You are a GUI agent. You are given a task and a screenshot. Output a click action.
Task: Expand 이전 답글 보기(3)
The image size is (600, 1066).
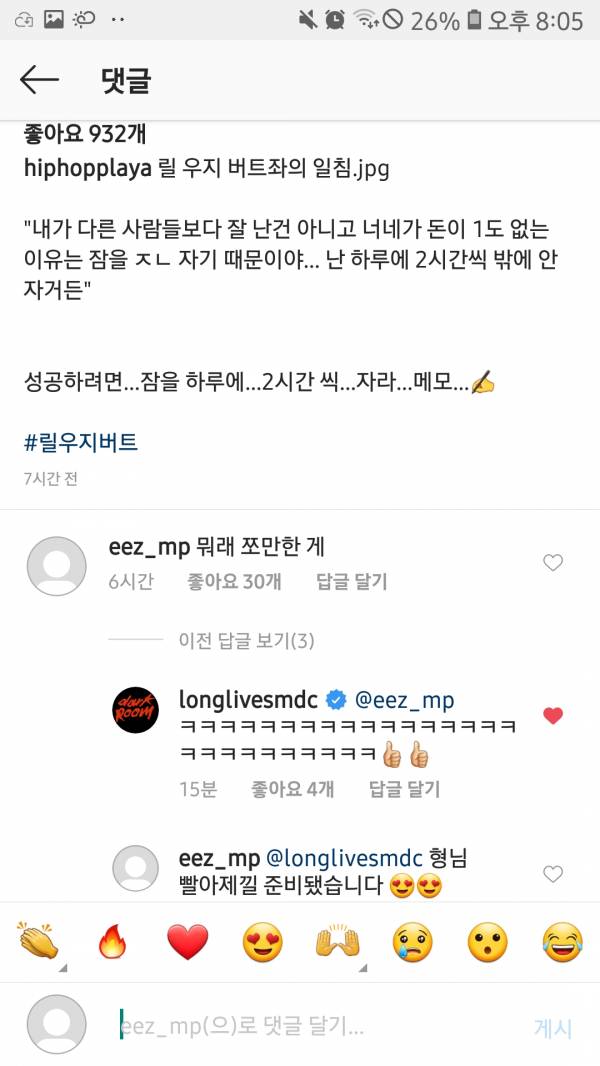click(x=246, y=640)
